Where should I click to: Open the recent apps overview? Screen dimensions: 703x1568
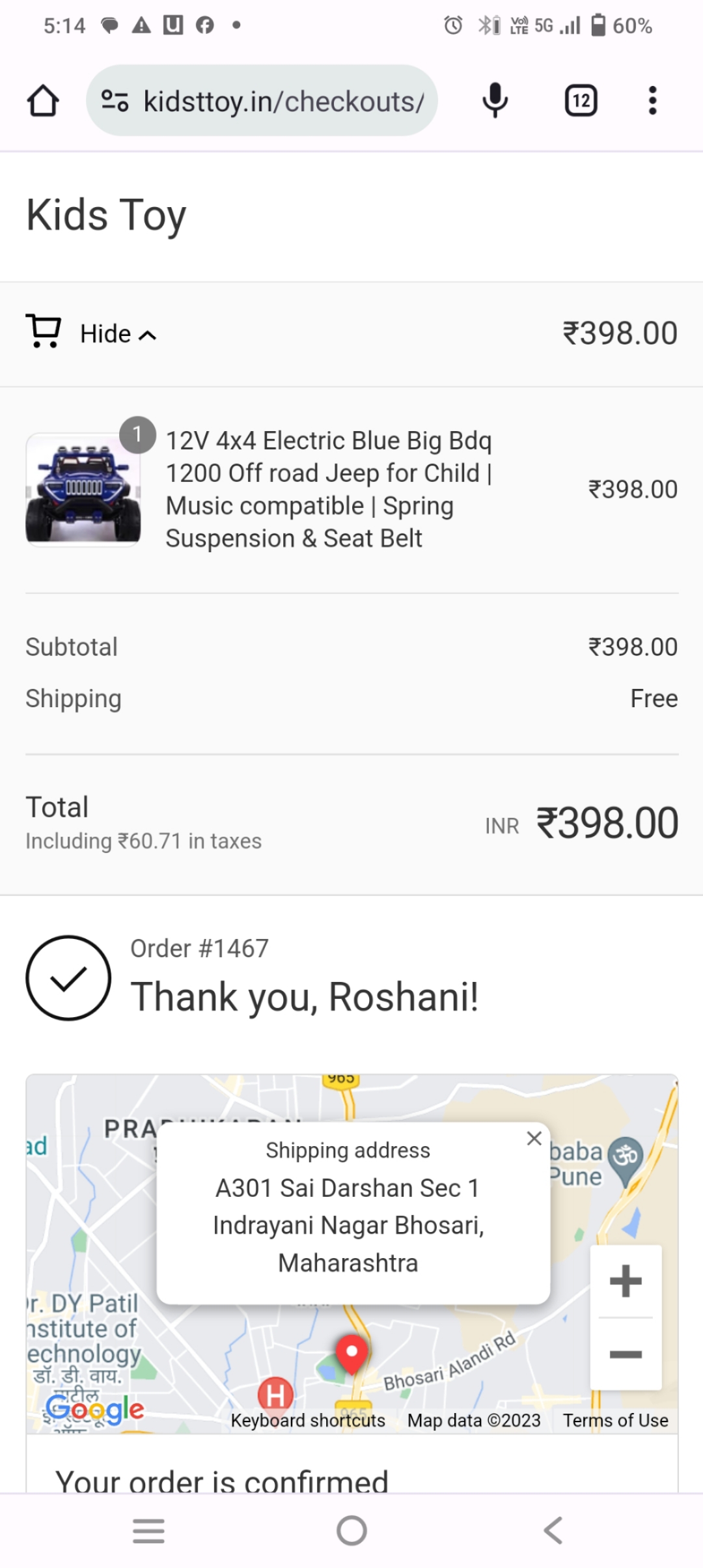point(149,1530)
